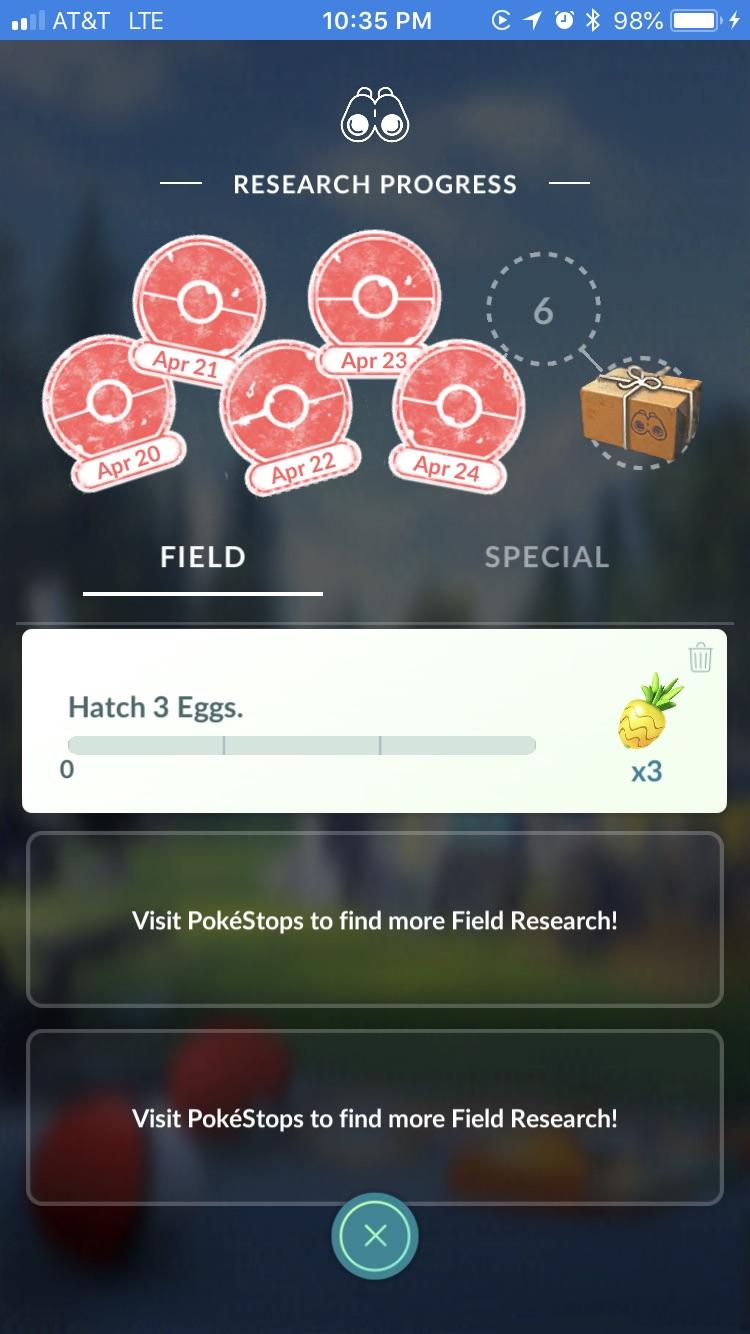The height and width of the screenshot is (1334, 750).
Task: Tap the second Visit PokéStops placeholder slot
Action: (x=375, y=1118)
